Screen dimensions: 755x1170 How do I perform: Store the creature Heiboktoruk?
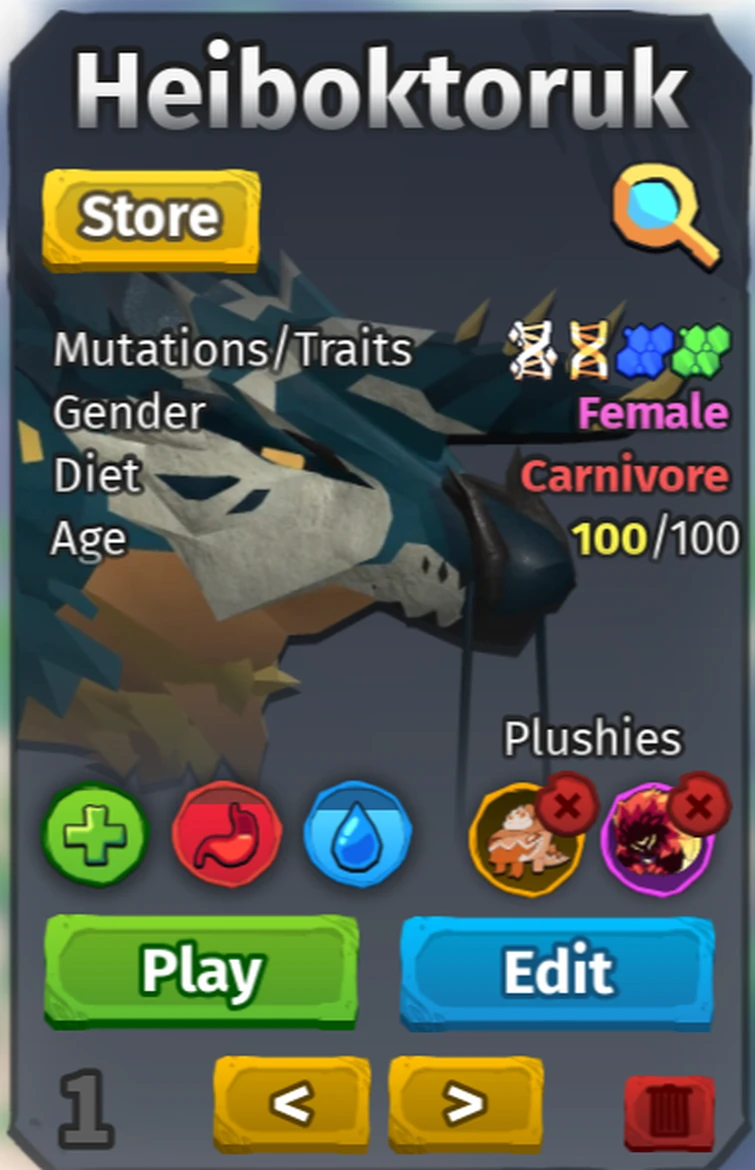(150, 214)
